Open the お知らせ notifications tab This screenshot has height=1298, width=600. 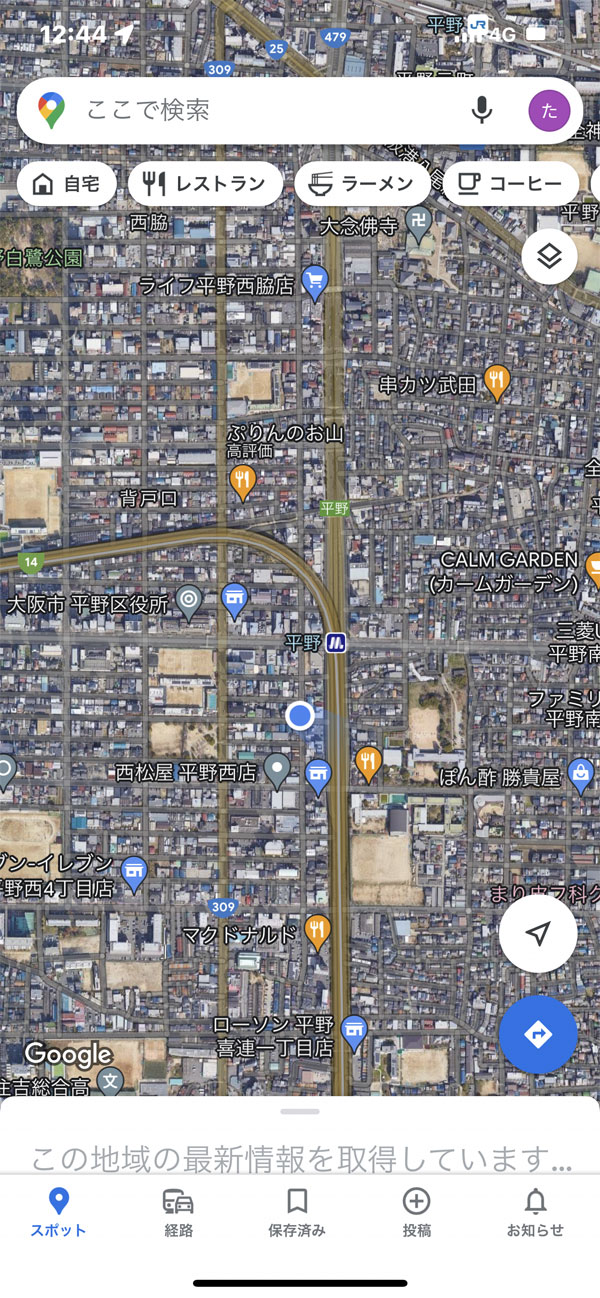coord(536,1212)
